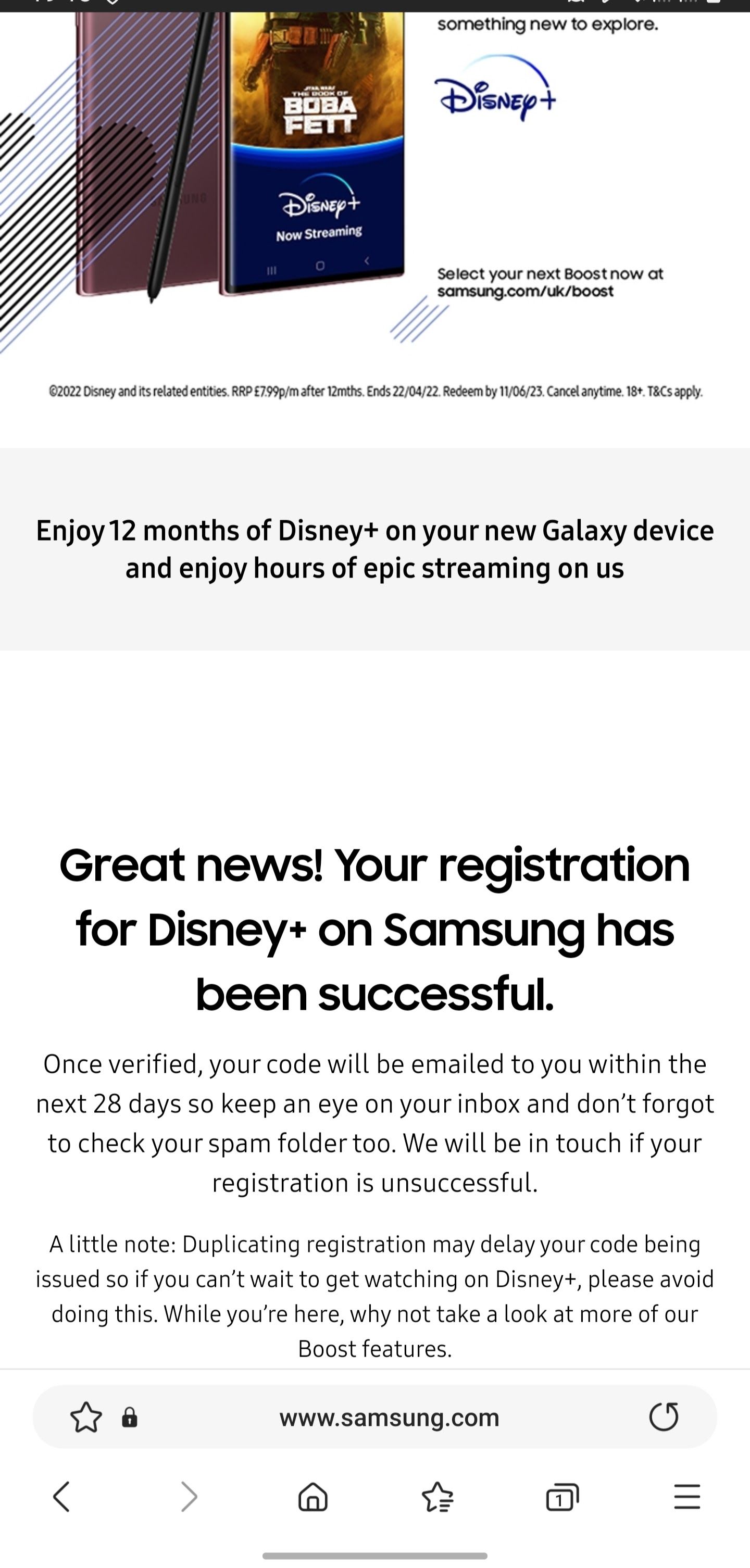View site security info via lock icon
This screenshot has width=750, height=1568.
pyautogui.click(x=130, y=1418)
